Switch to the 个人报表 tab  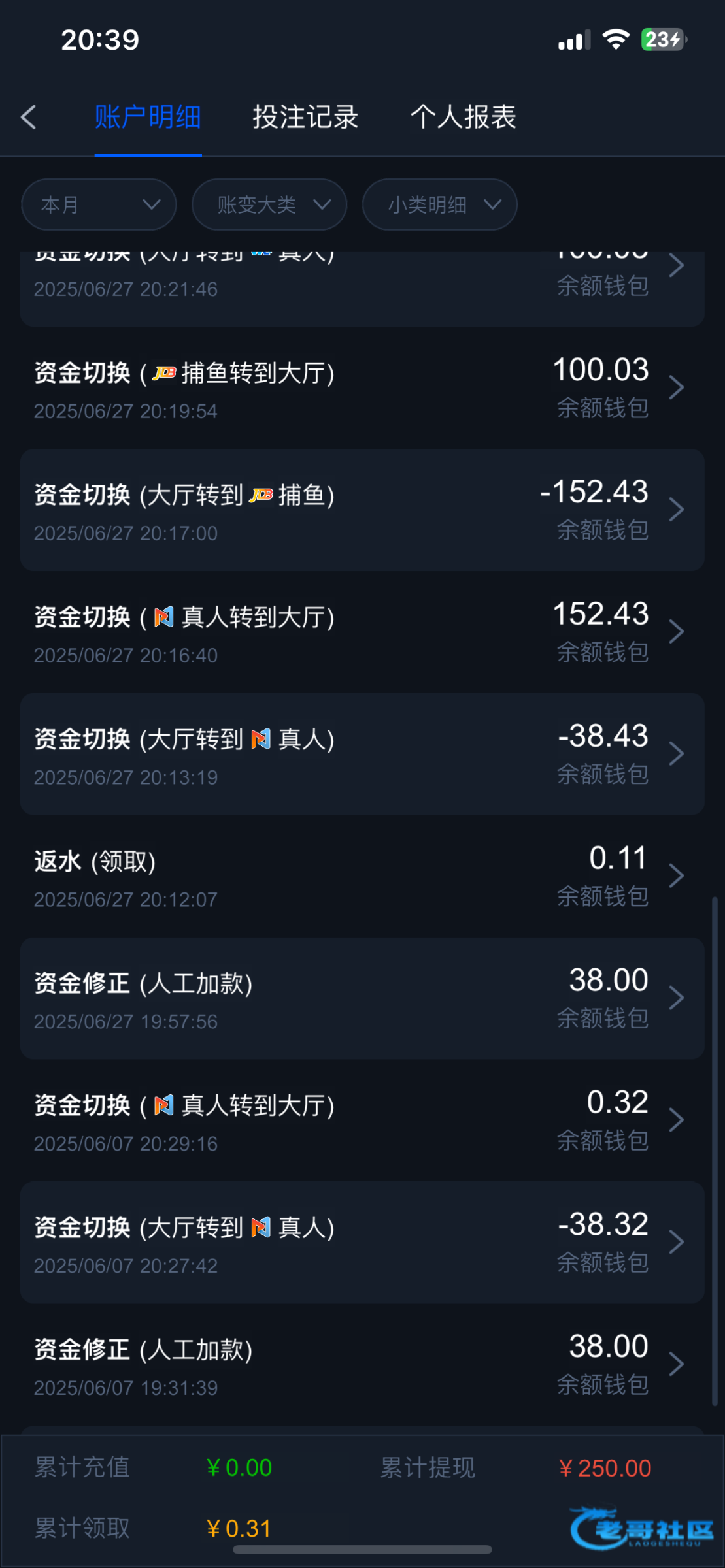click(463, 118)
